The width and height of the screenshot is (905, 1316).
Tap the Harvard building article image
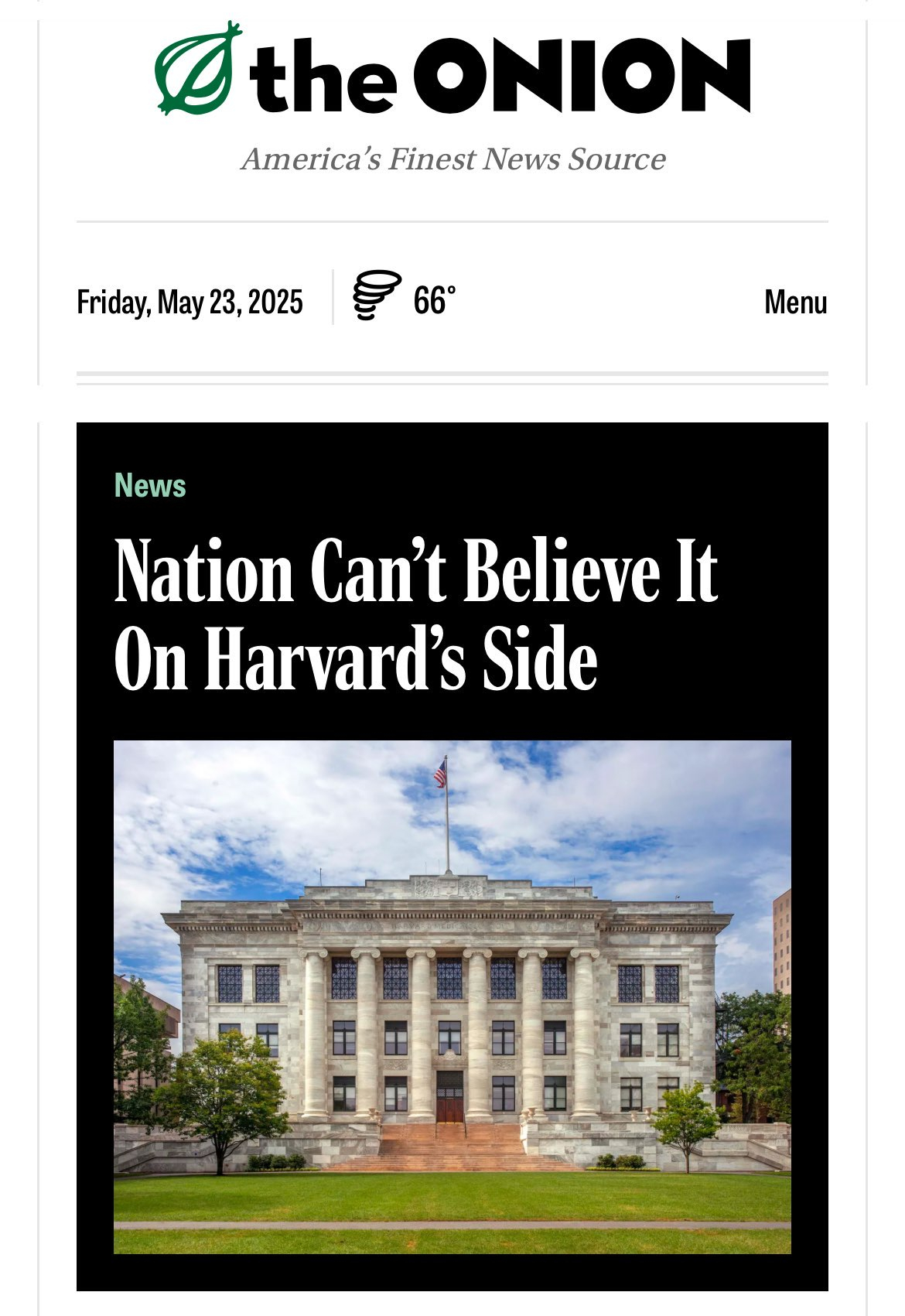click(x=452, y=996)
